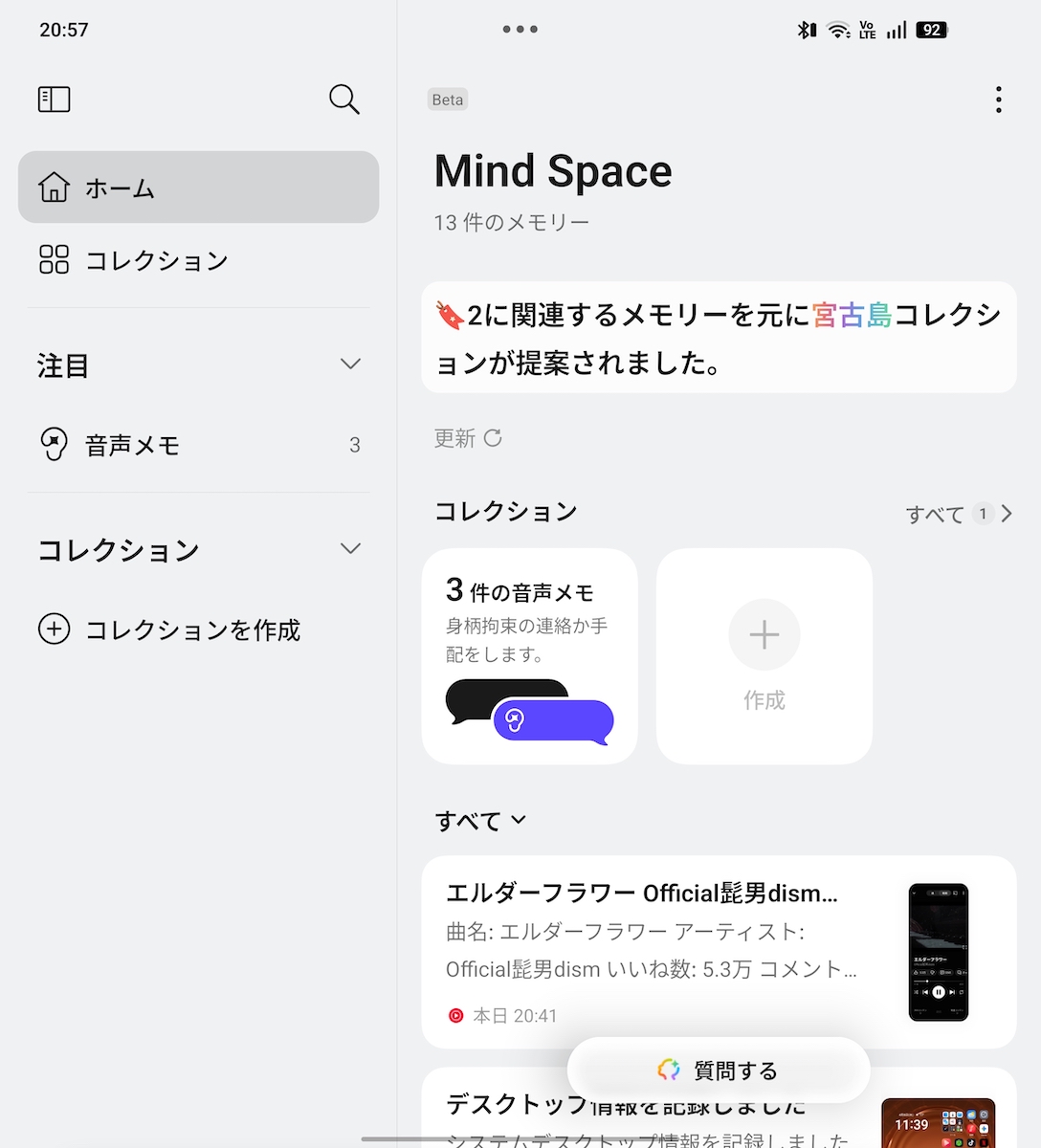Open the search magnifier
The image size is (1041, 1148).
(343, 99)
